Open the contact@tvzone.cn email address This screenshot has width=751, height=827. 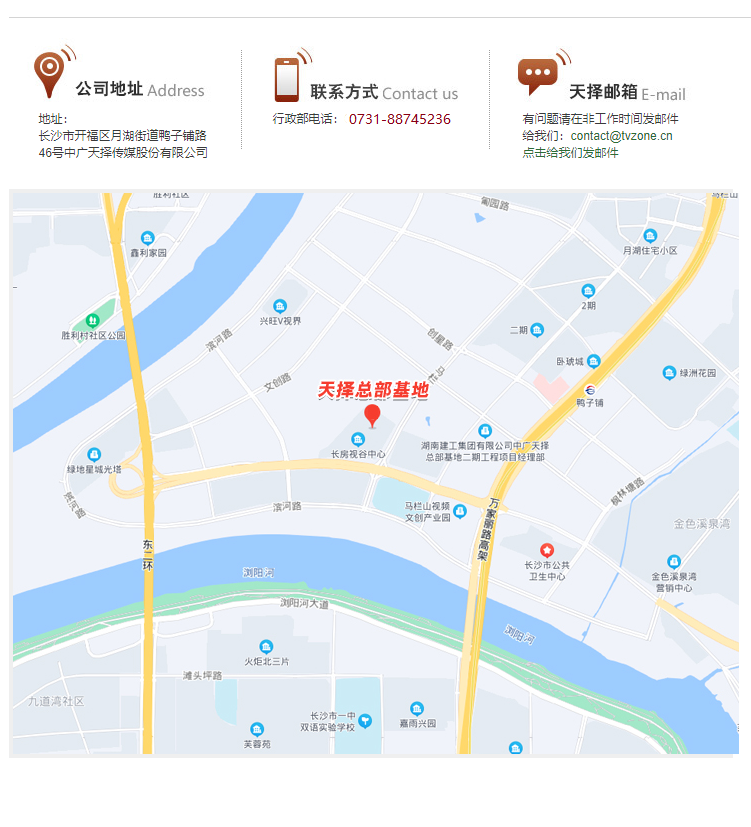621,136
